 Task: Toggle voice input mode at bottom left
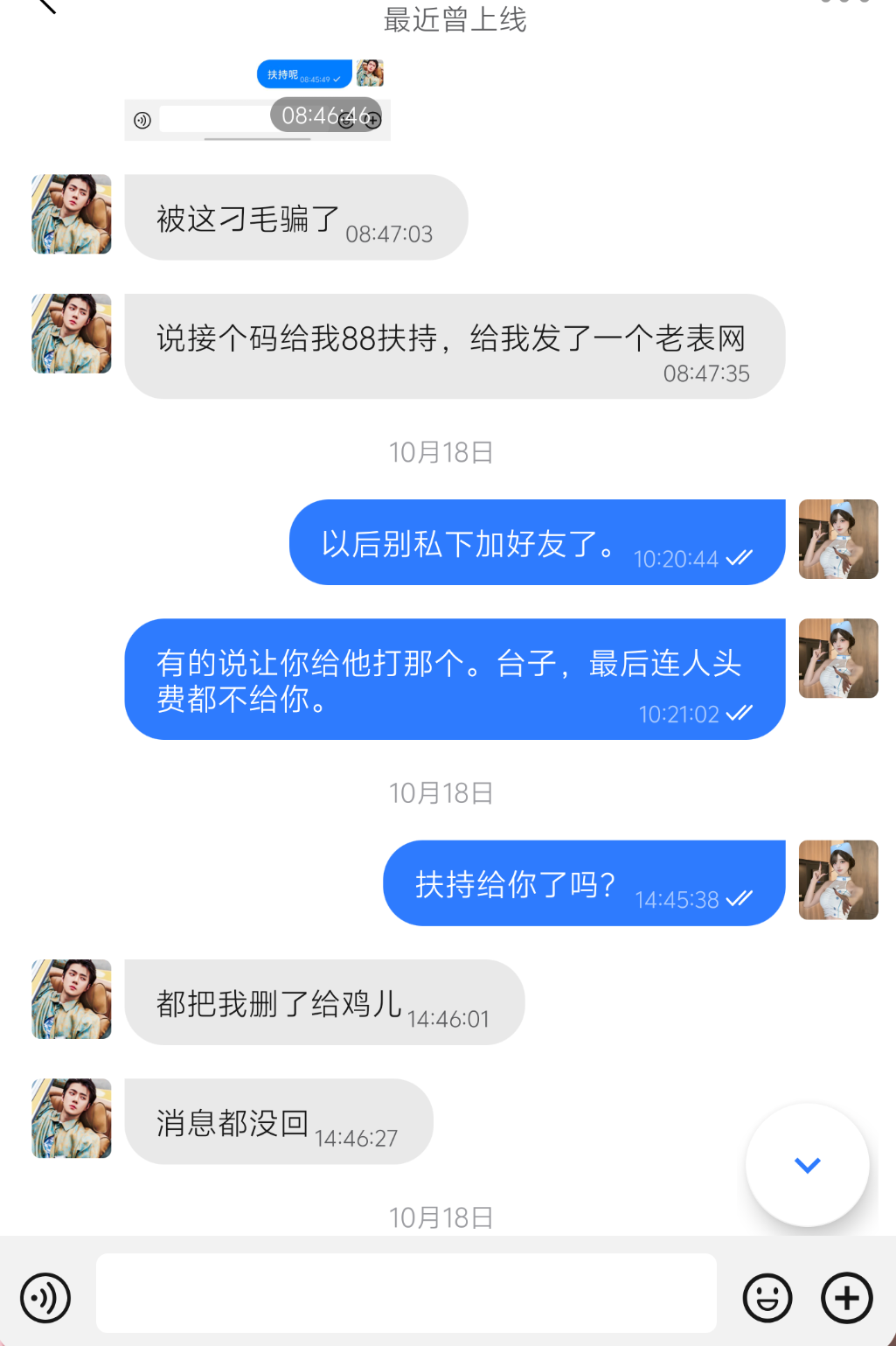(x=47, y=1299)
